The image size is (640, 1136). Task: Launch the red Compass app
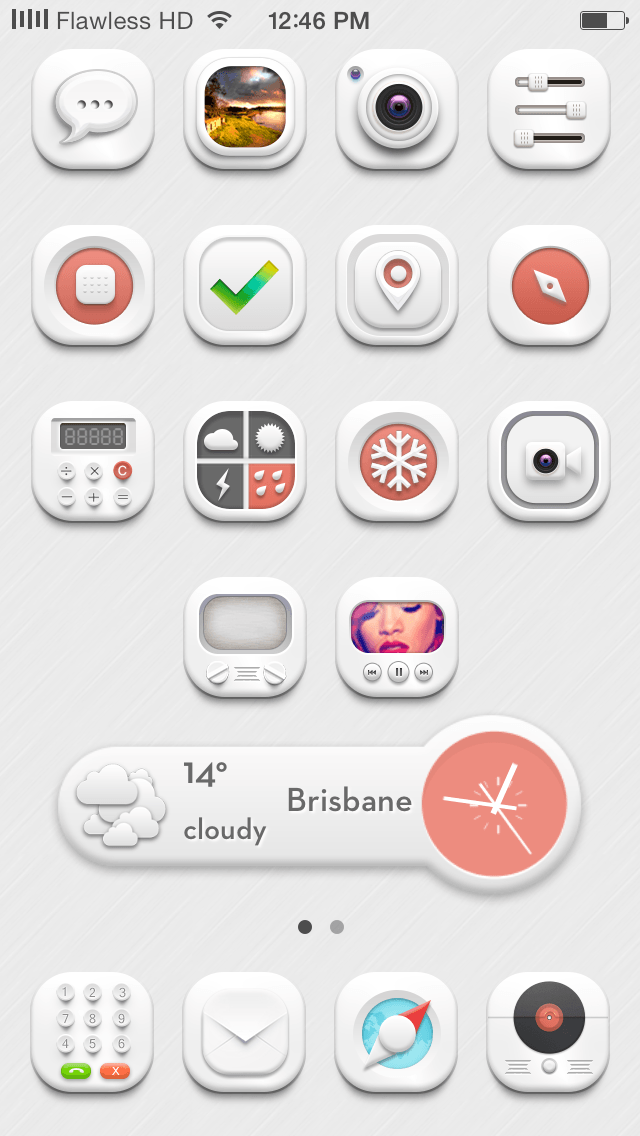549,285
